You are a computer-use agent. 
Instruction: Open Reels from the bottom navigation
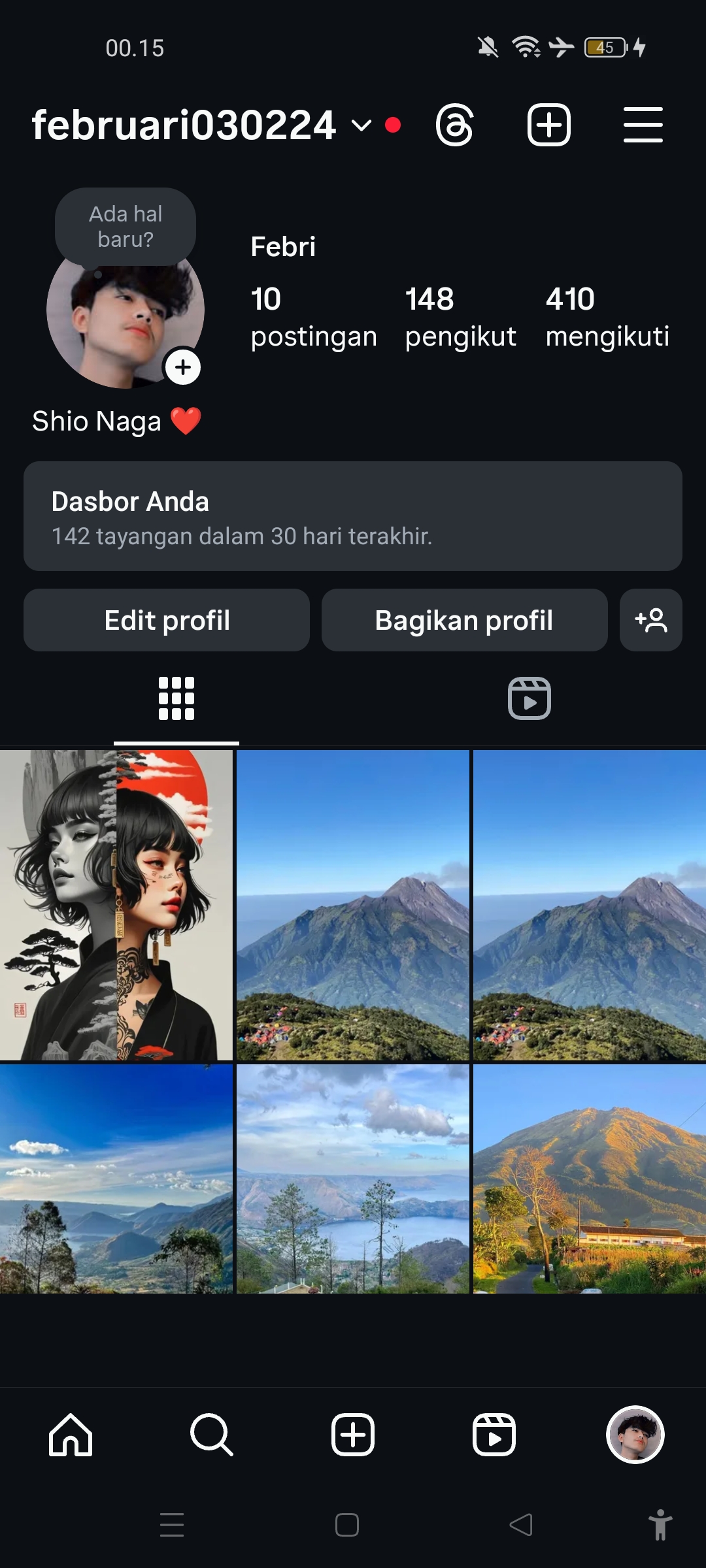494,1435
